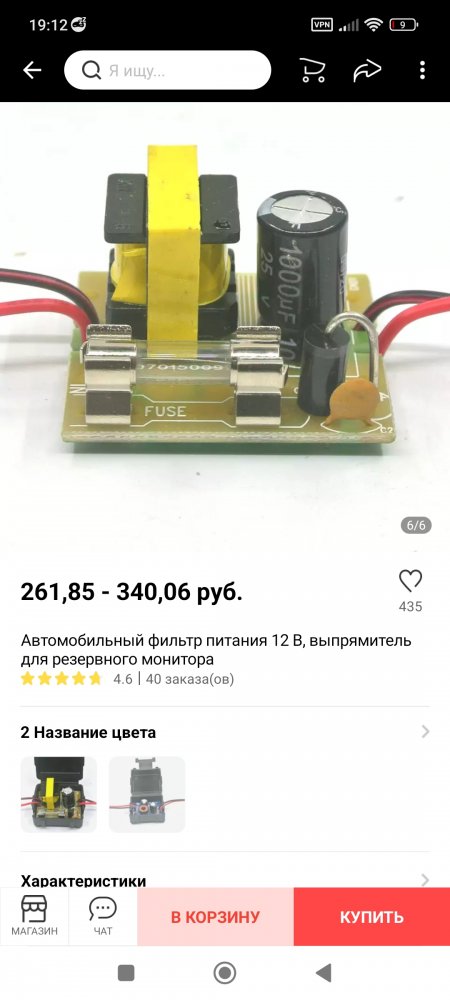Open the product photo in full view
This screenshot has width=450, height=1000.
tap(225, 319)
